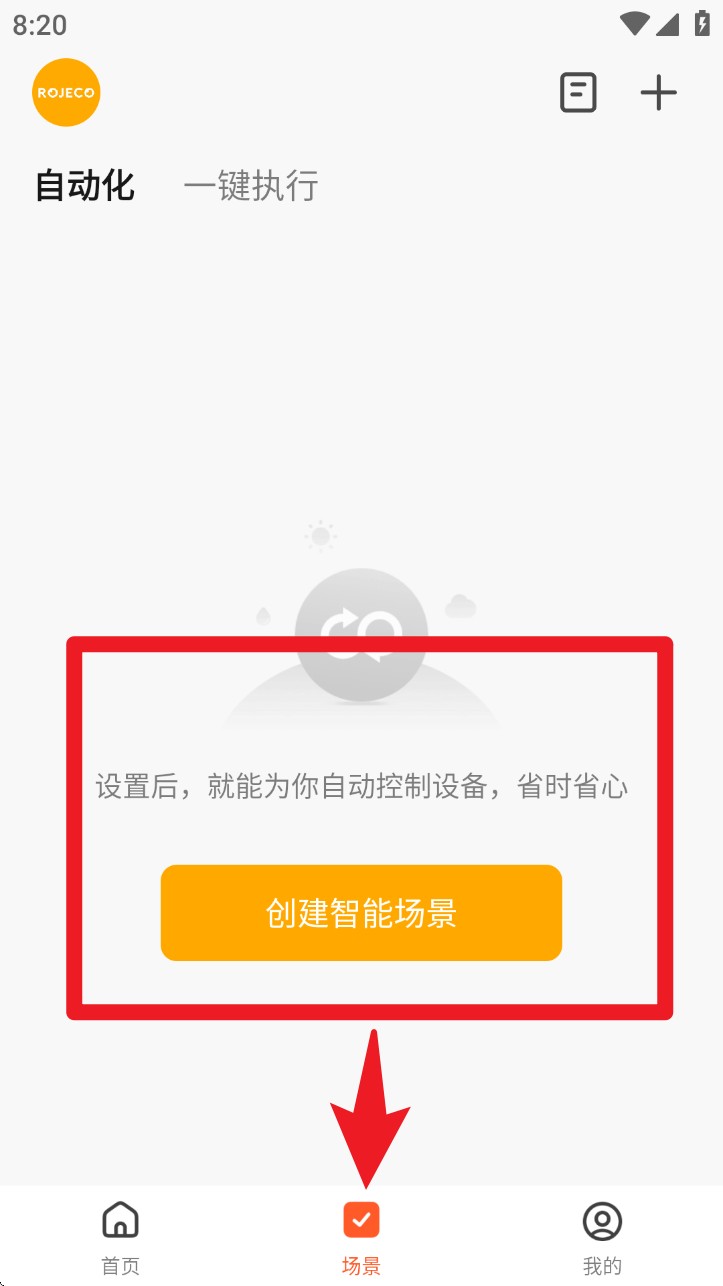The image size is (723, 1286).
Task: Switch to the 自动化 tab
Action: pyautogui.click(x=85, y=186)
